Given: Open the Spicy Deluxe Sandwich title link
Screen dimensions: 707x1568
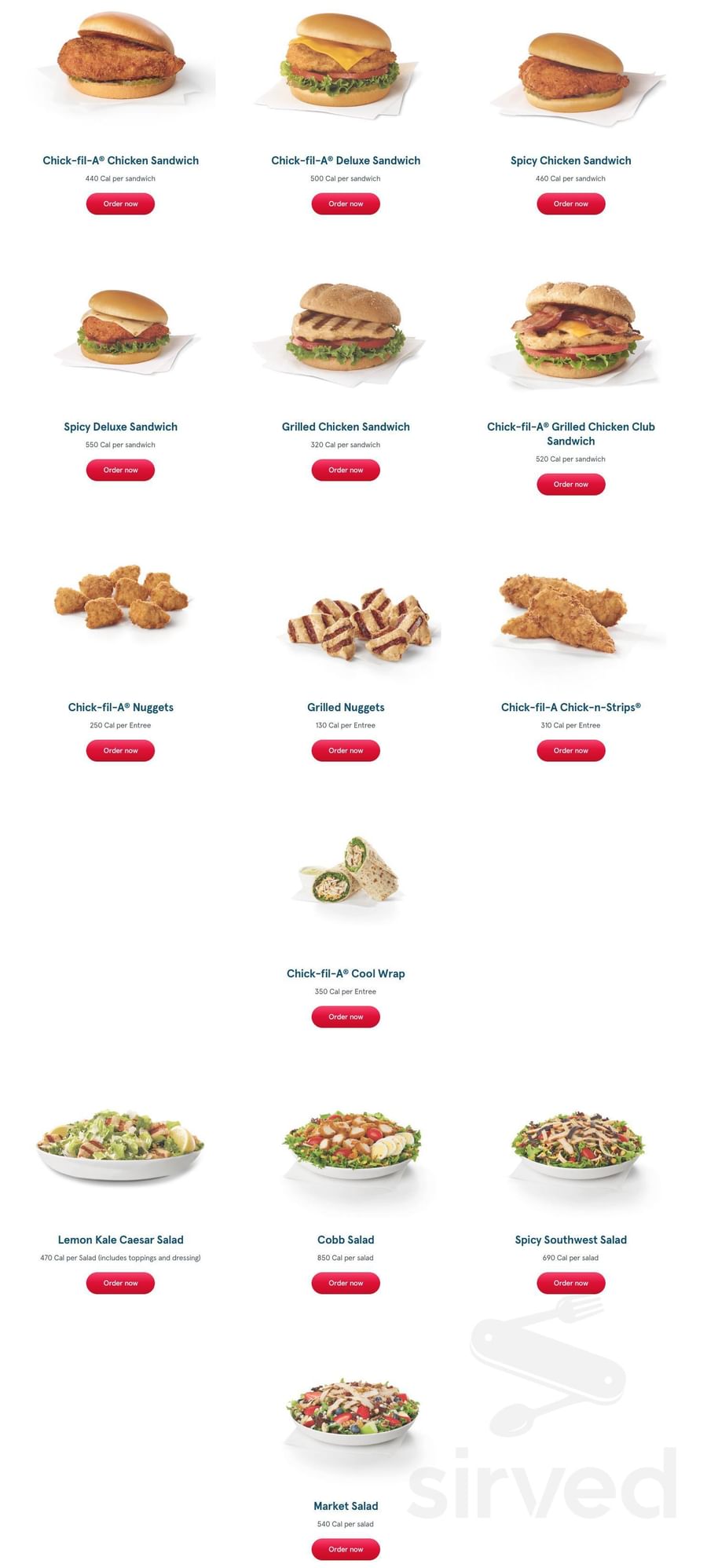Looking at the screenshot, I should click(120, 427).
